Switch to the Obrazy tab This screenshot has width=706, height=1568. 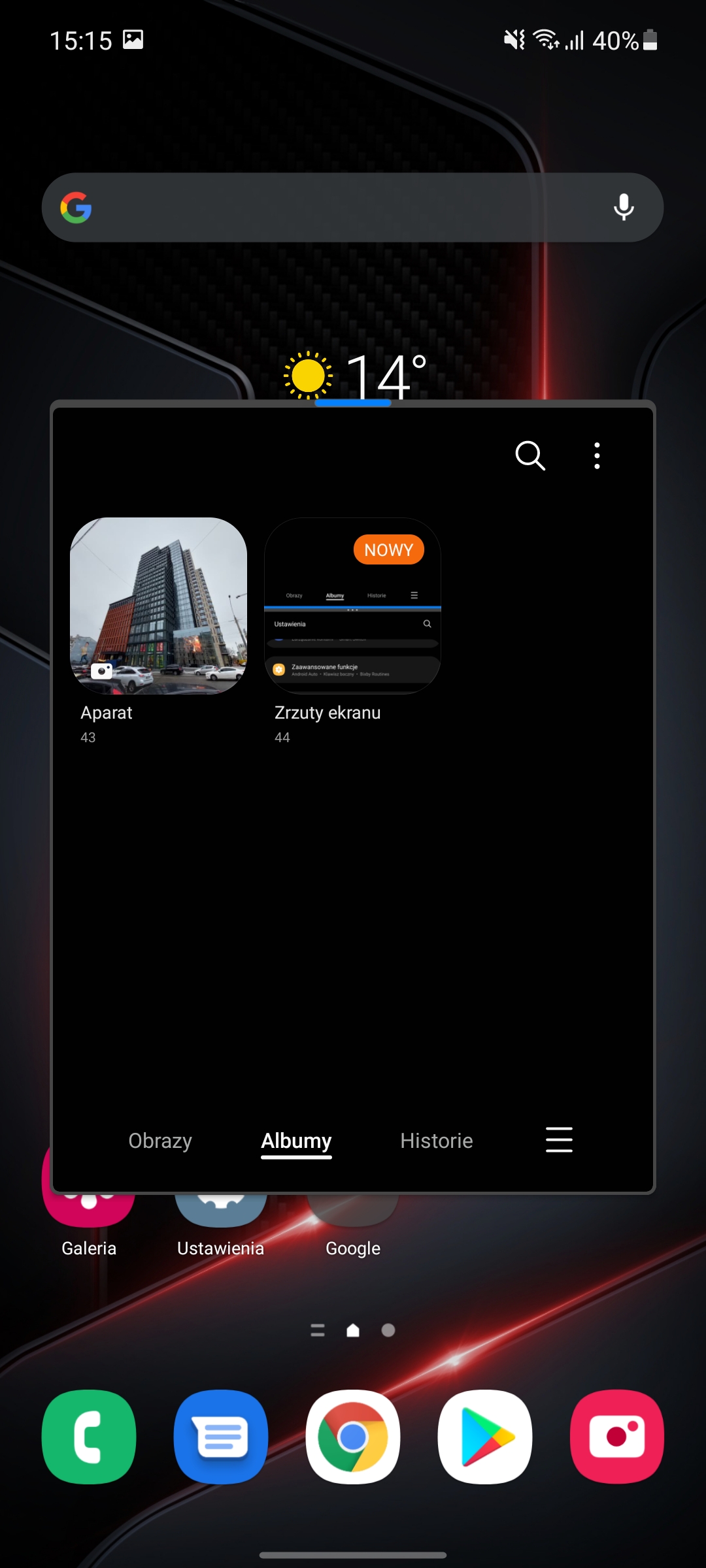point(160,1141)
